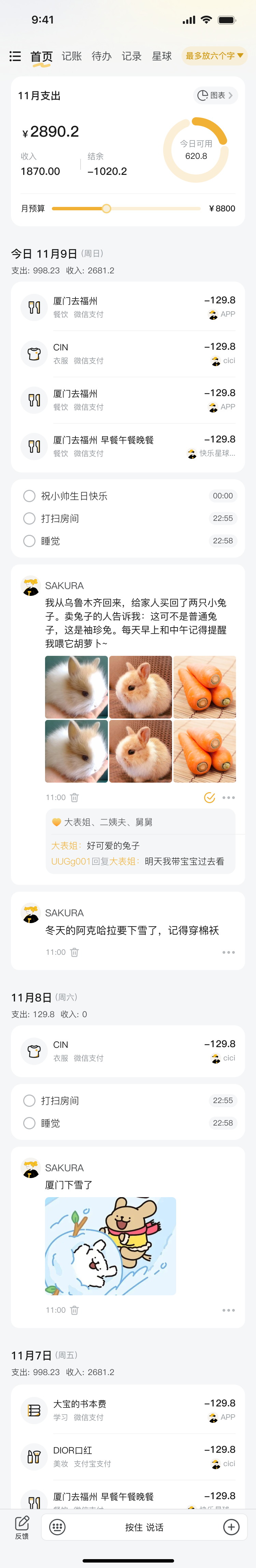This screenshot has height=1568, width=256.
Task: Switch to the 记账 tab
Action: pyautogui.click(x=71, y=57)
